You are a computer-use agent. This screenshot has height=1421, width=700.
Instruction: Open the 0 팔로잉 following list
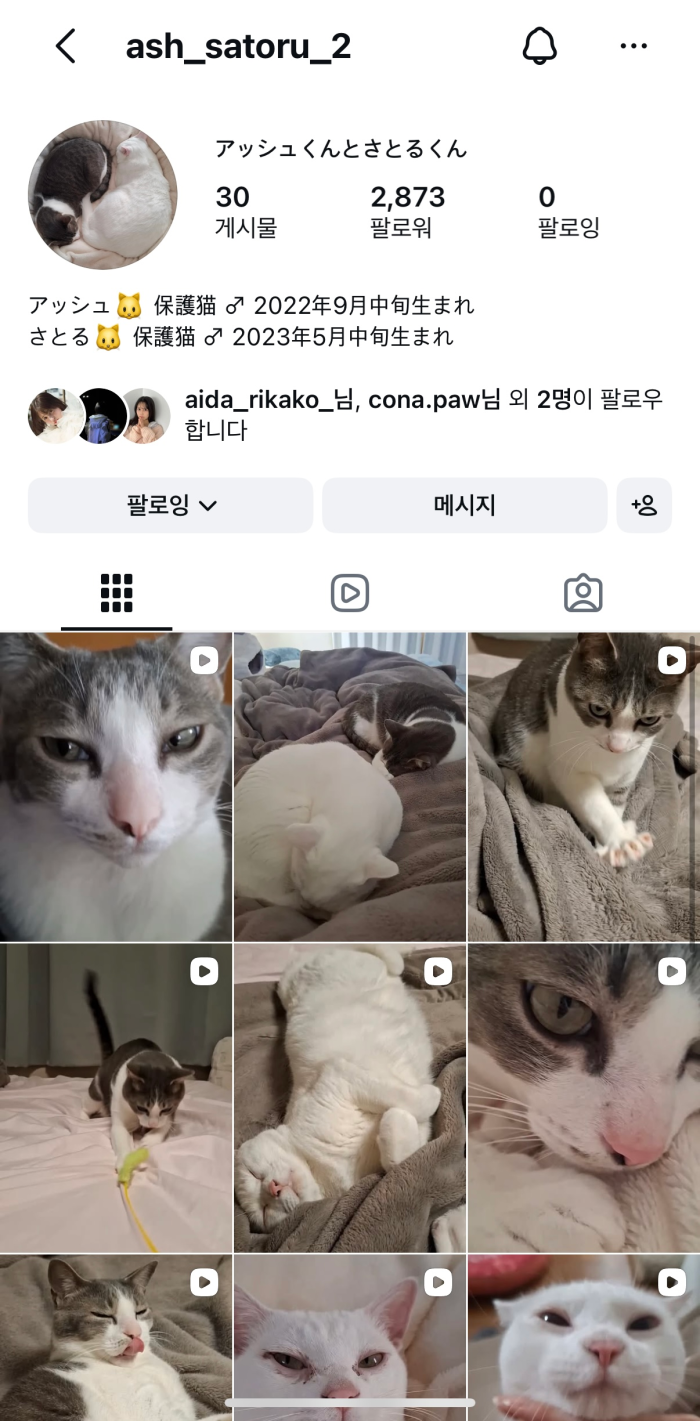[x=568, y=212]
